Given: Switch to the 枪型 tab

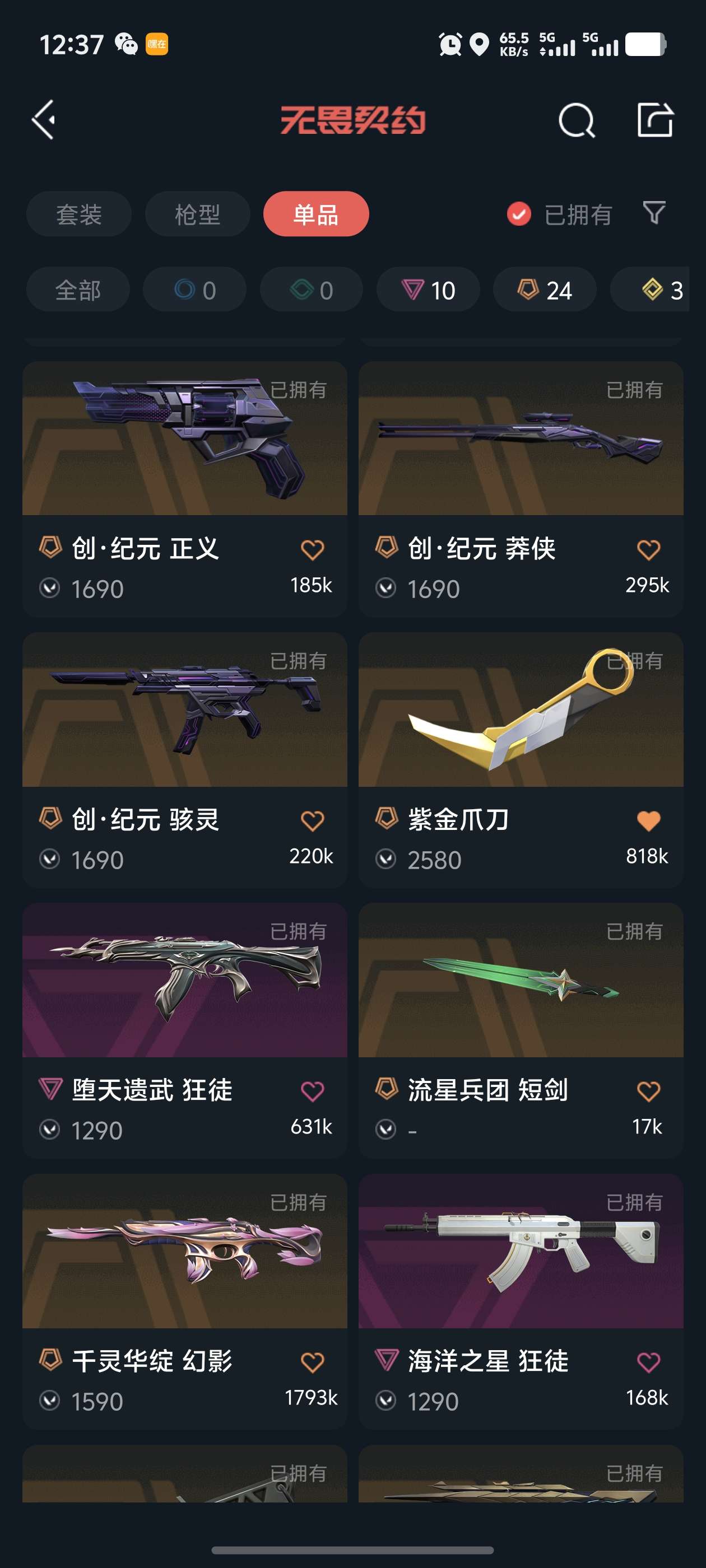Looking at the screenshot, I should (197, 214).
